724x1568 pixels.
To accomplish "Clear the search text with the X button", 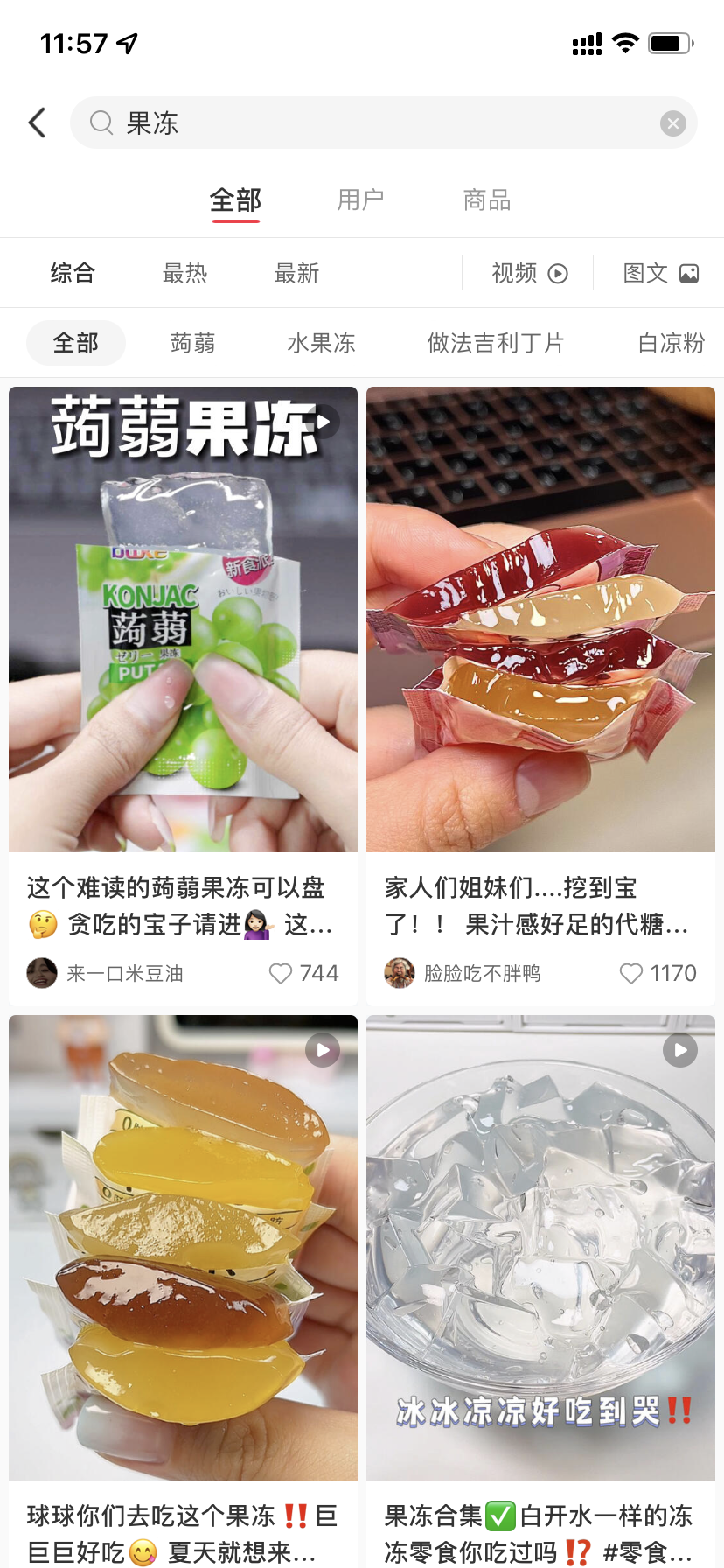I will pyautogui.click(x=672, y=122).
